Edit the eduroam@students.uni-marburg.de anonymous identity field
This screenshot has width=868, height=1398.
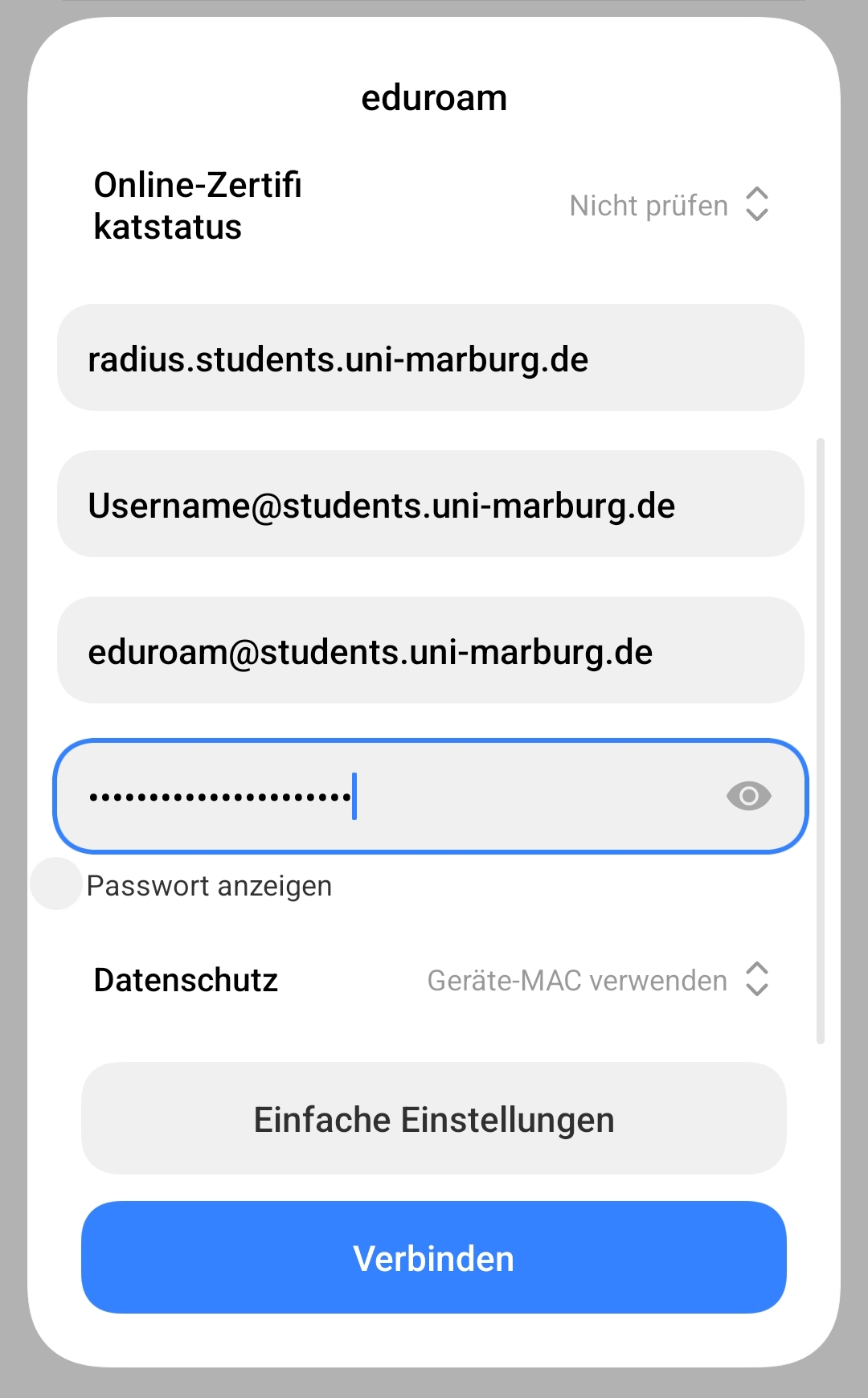pyautogui.click(x=431, y=650)
